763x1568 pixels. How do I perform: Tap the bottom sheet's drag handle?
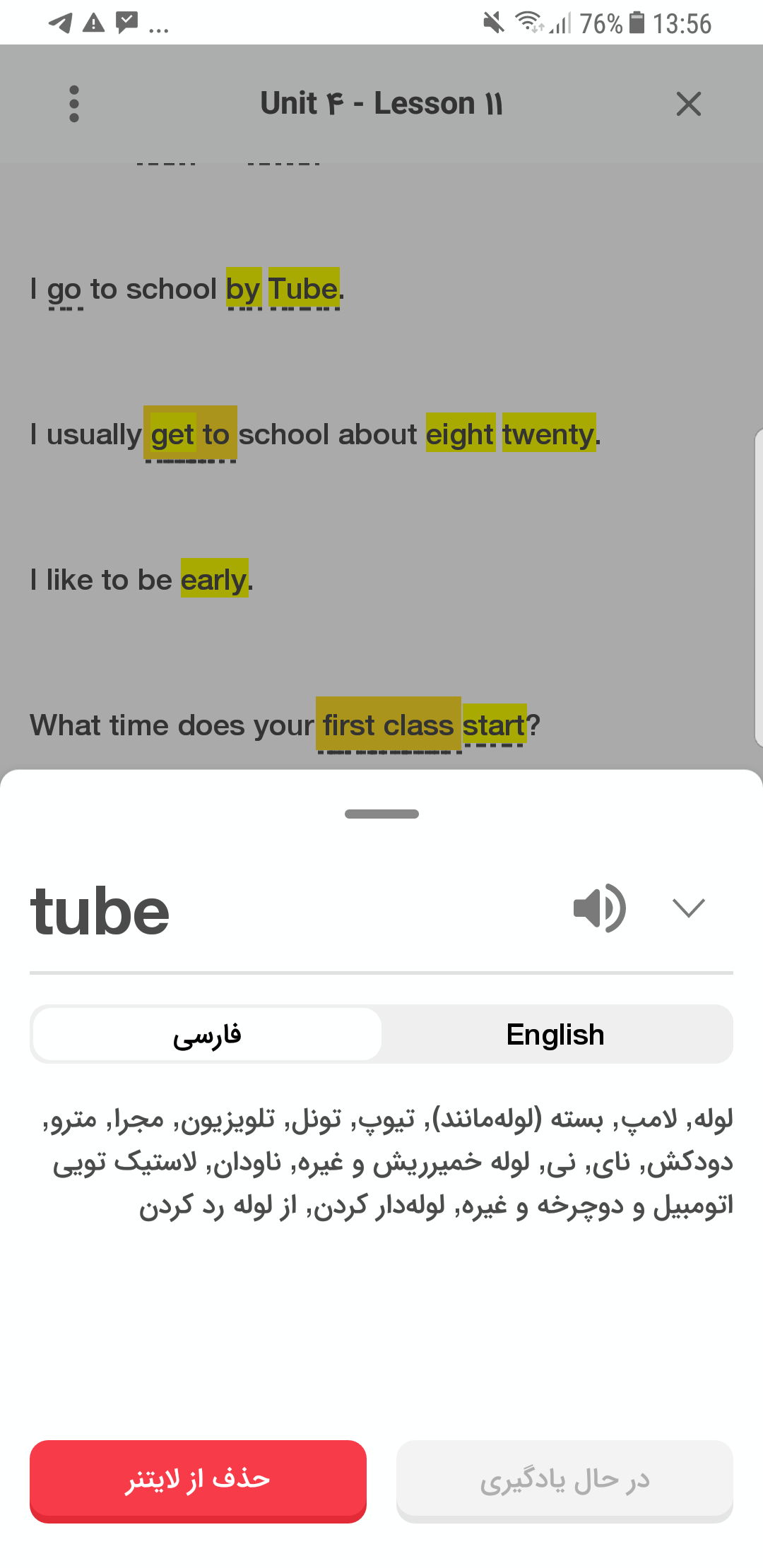pyautogui.click(x=381, y=814)
